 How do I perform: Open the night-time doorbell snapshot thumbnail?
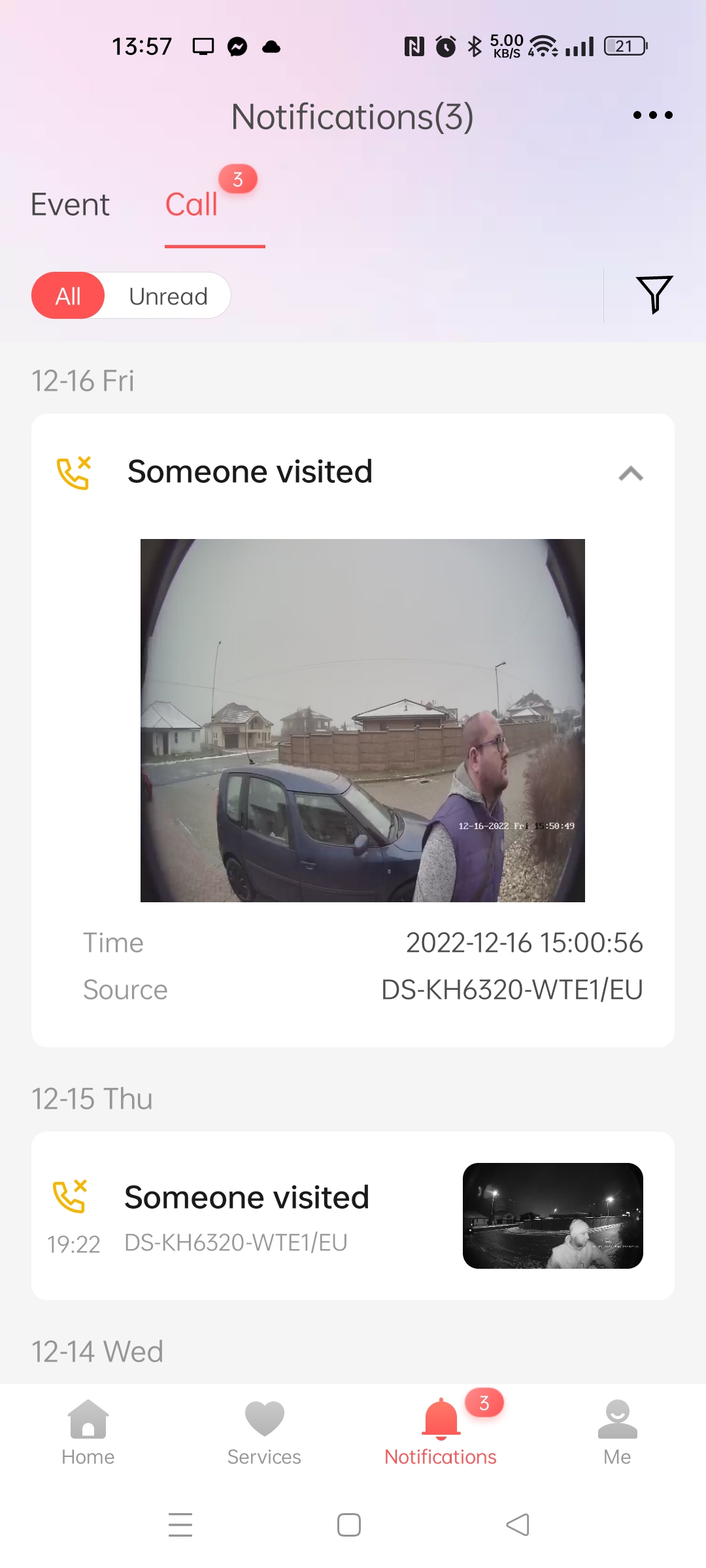point(552,1215)
